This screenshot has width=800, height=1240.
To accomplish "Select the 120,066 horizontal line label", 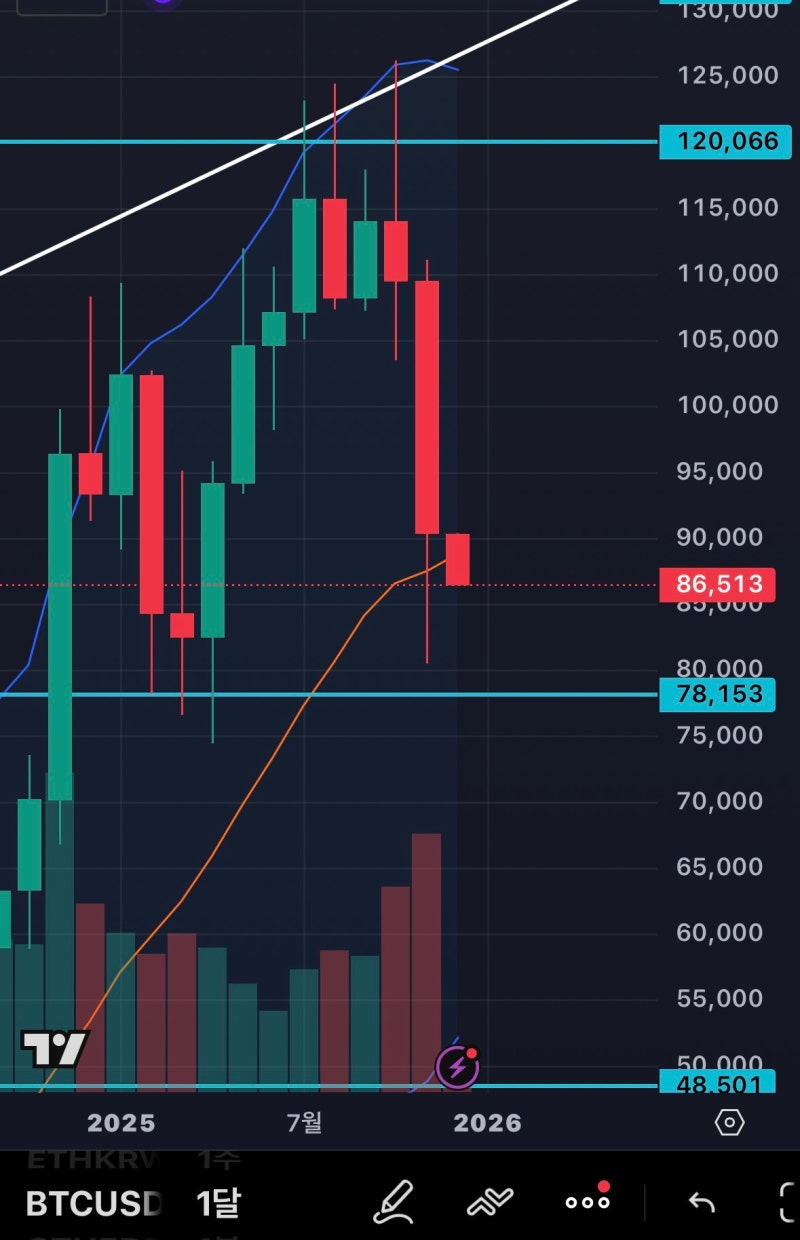I will (726, 141).
